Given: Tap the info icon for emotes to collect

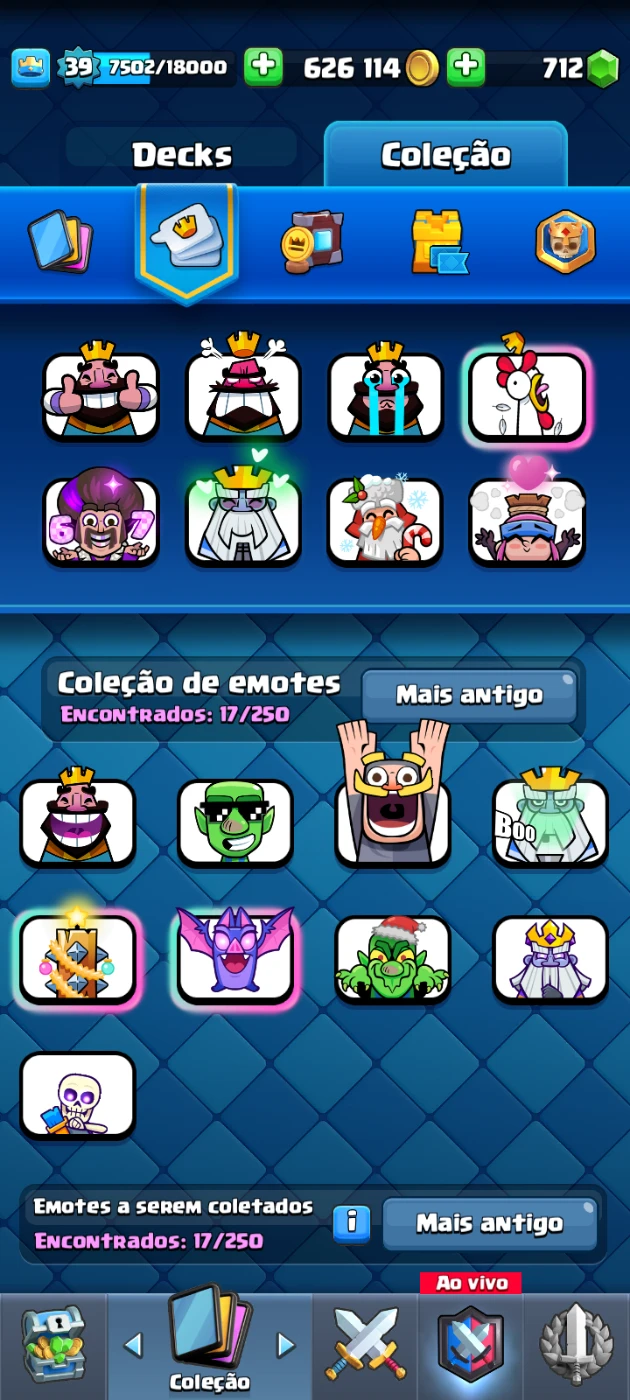Looking at the screenshot, I should (351, 1222).
